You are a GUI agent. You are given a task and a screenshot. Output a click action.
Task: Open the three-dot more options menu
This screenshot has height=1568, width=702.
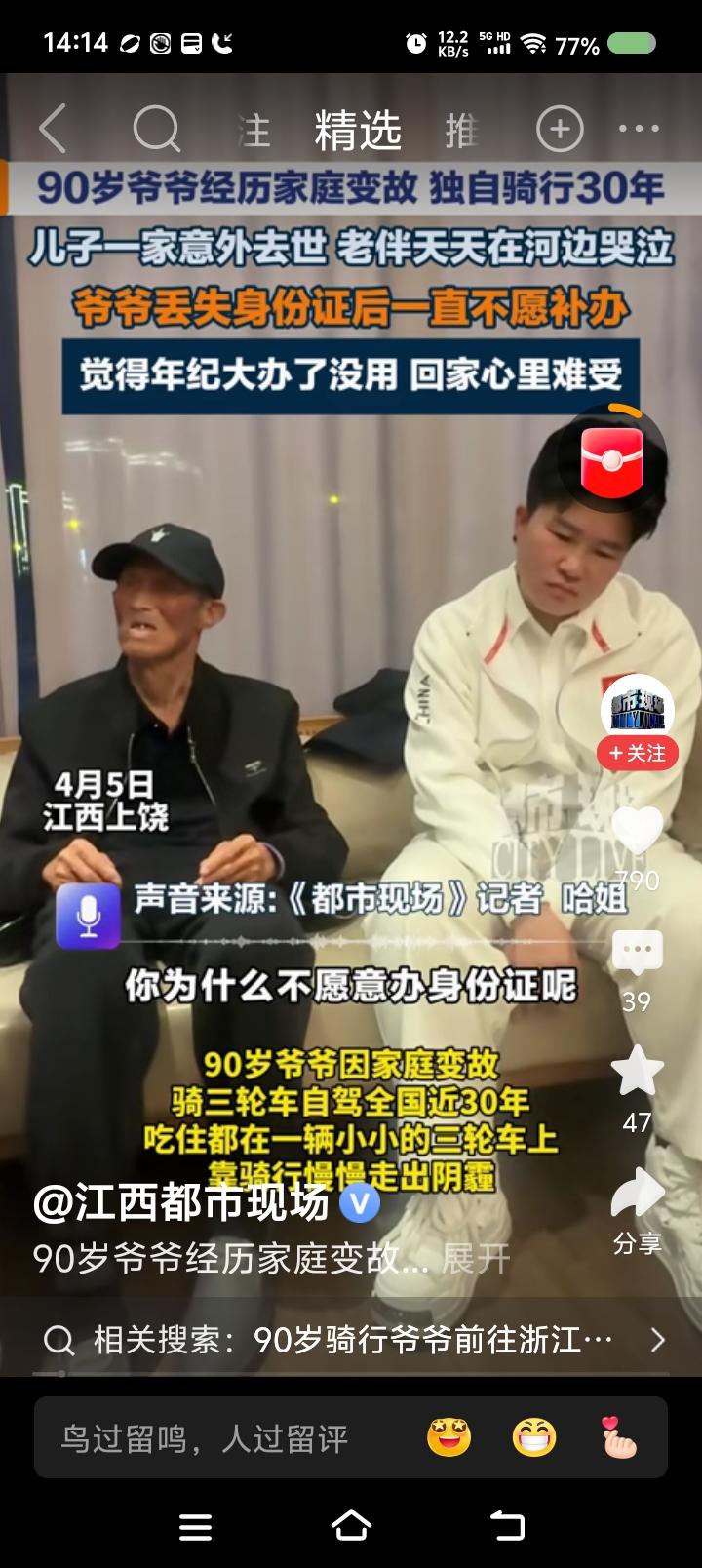[639, 129]
